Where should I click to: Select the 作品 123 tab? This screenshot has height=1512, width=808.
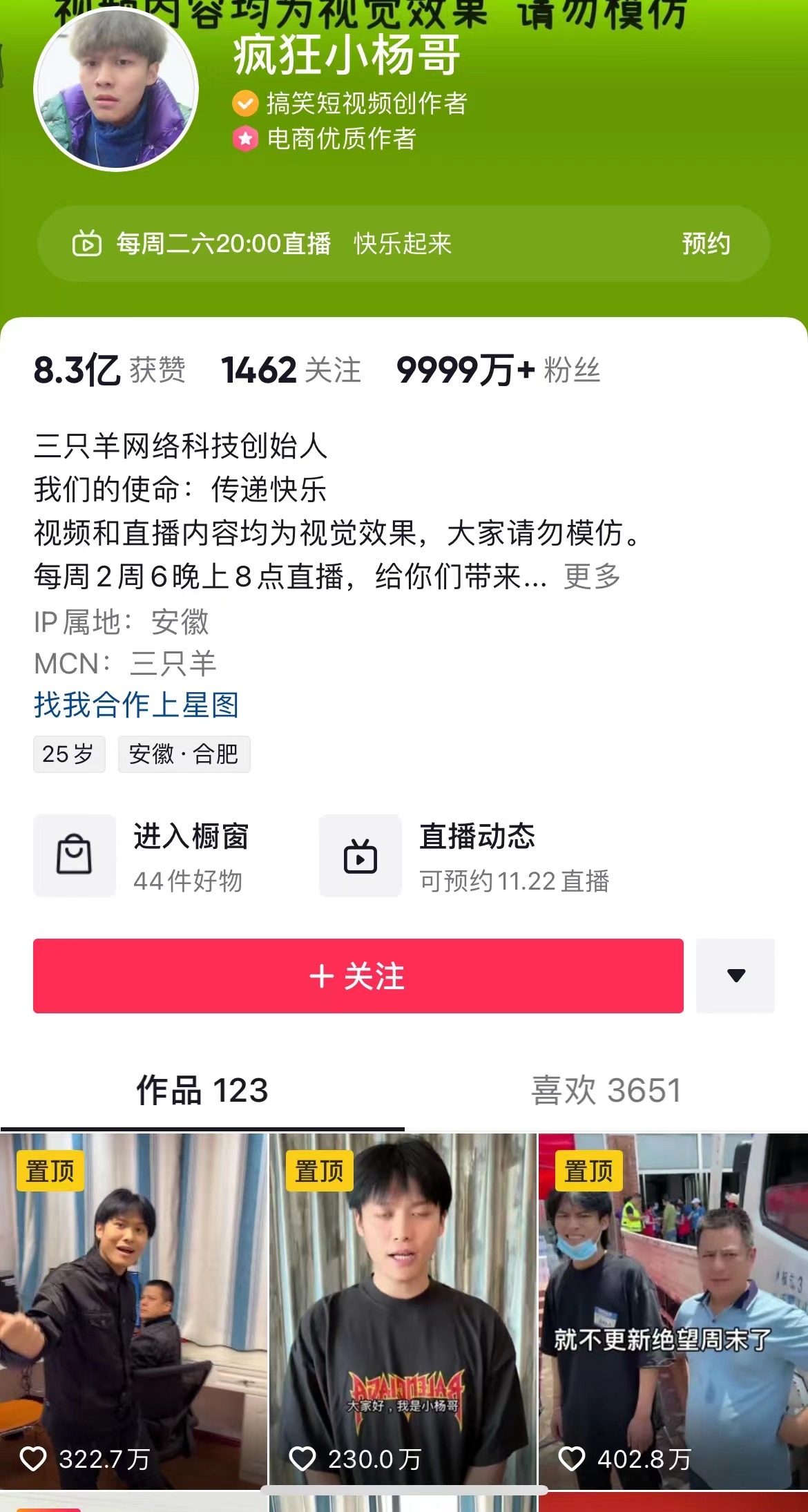tap(202, 1091)
